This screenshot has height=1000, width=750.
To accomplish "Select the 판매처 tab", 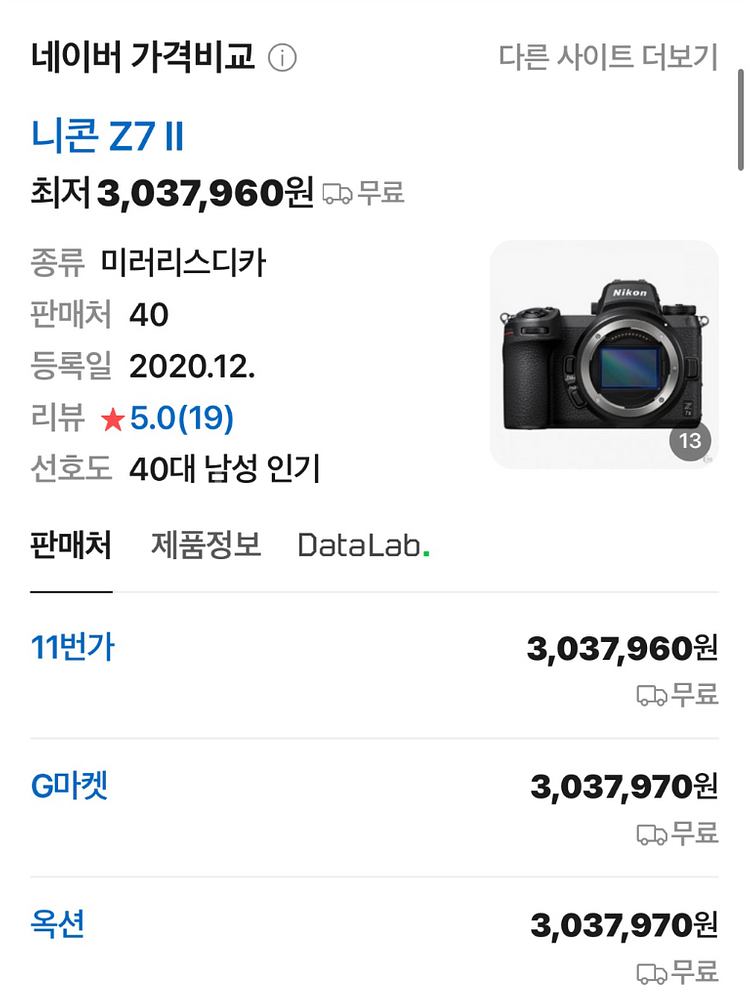I will (71, 546).
